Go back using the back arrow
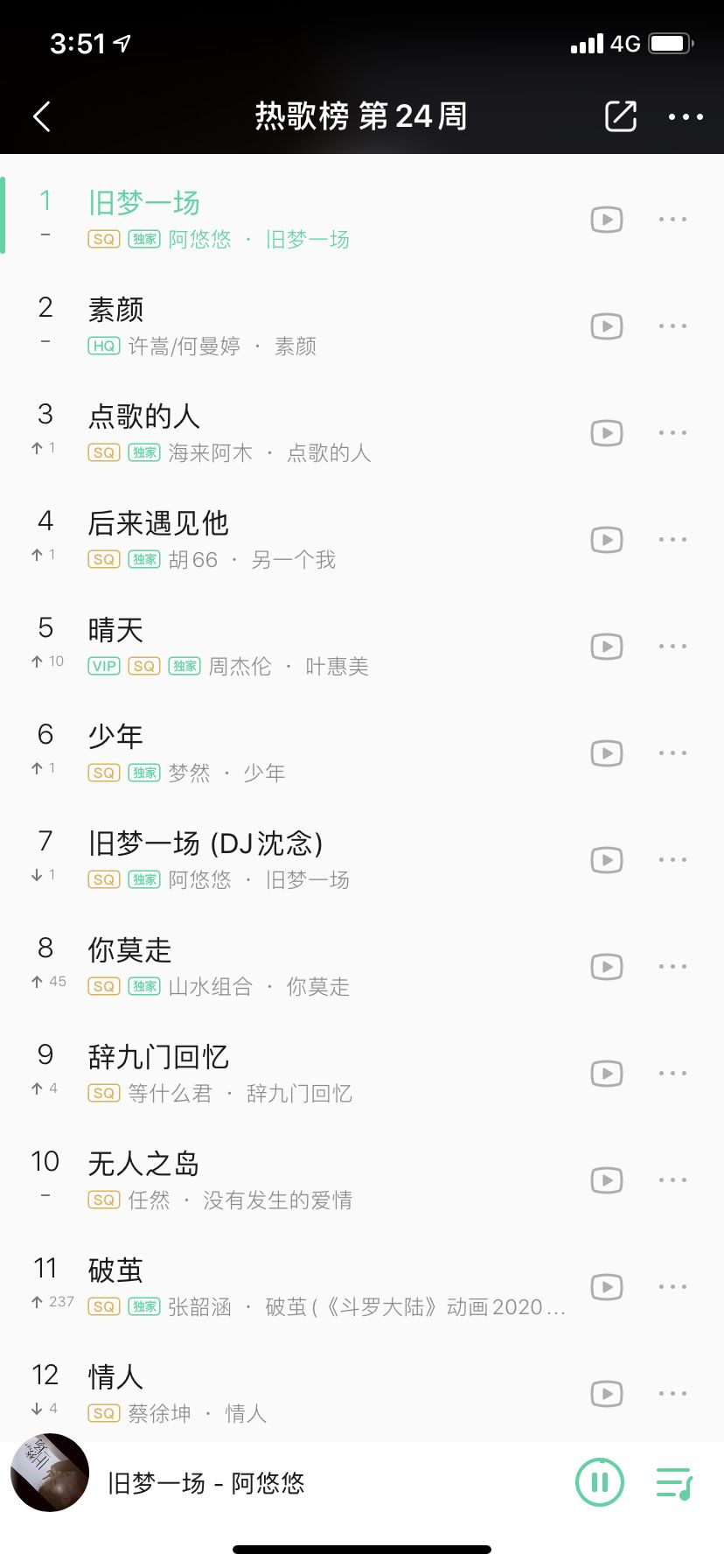 coord(40,115)
